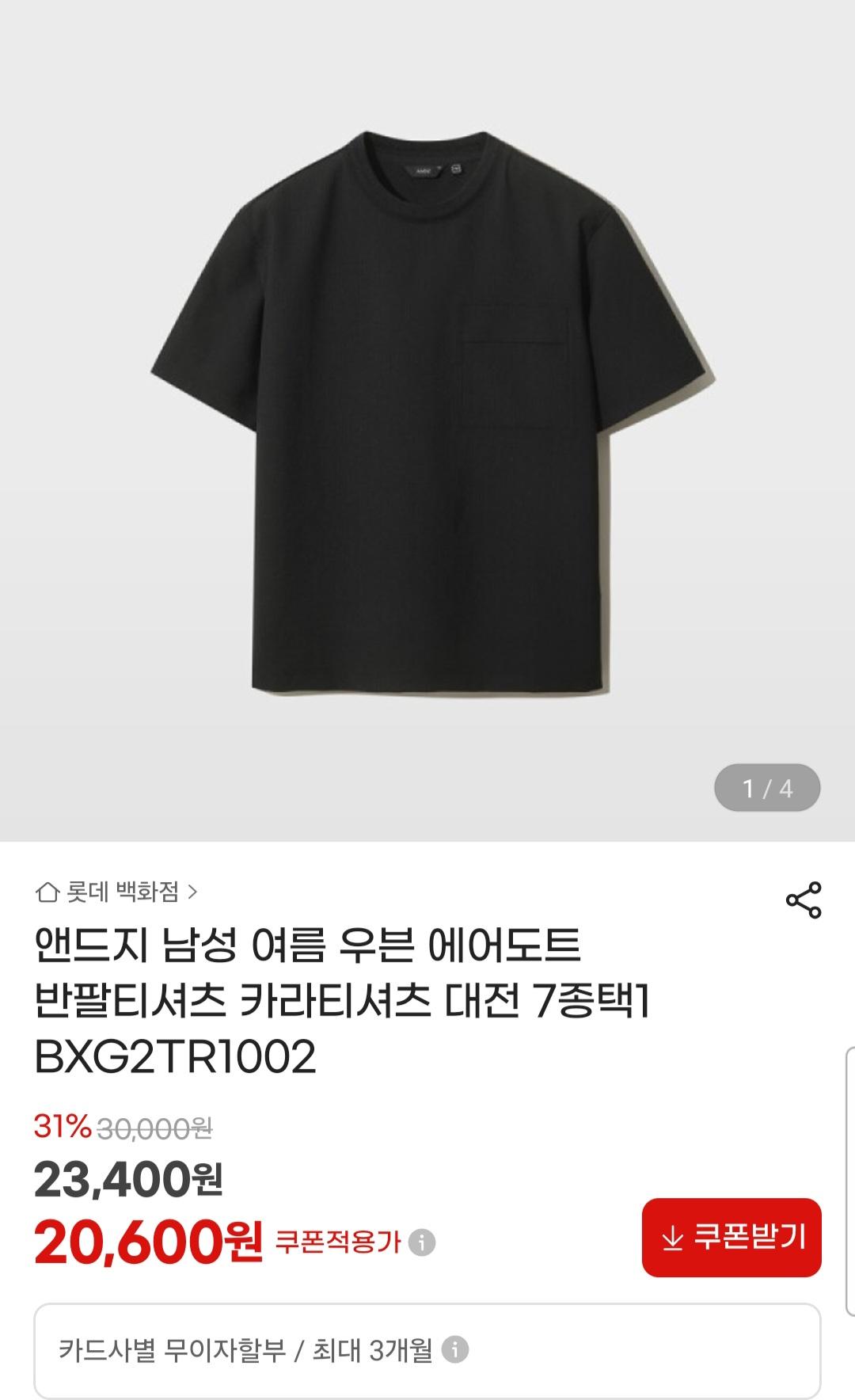Tap the 쿠폰받기 button
Image resolution: width=855 pixels, height=1400 pixels.
click(731, 1237)
